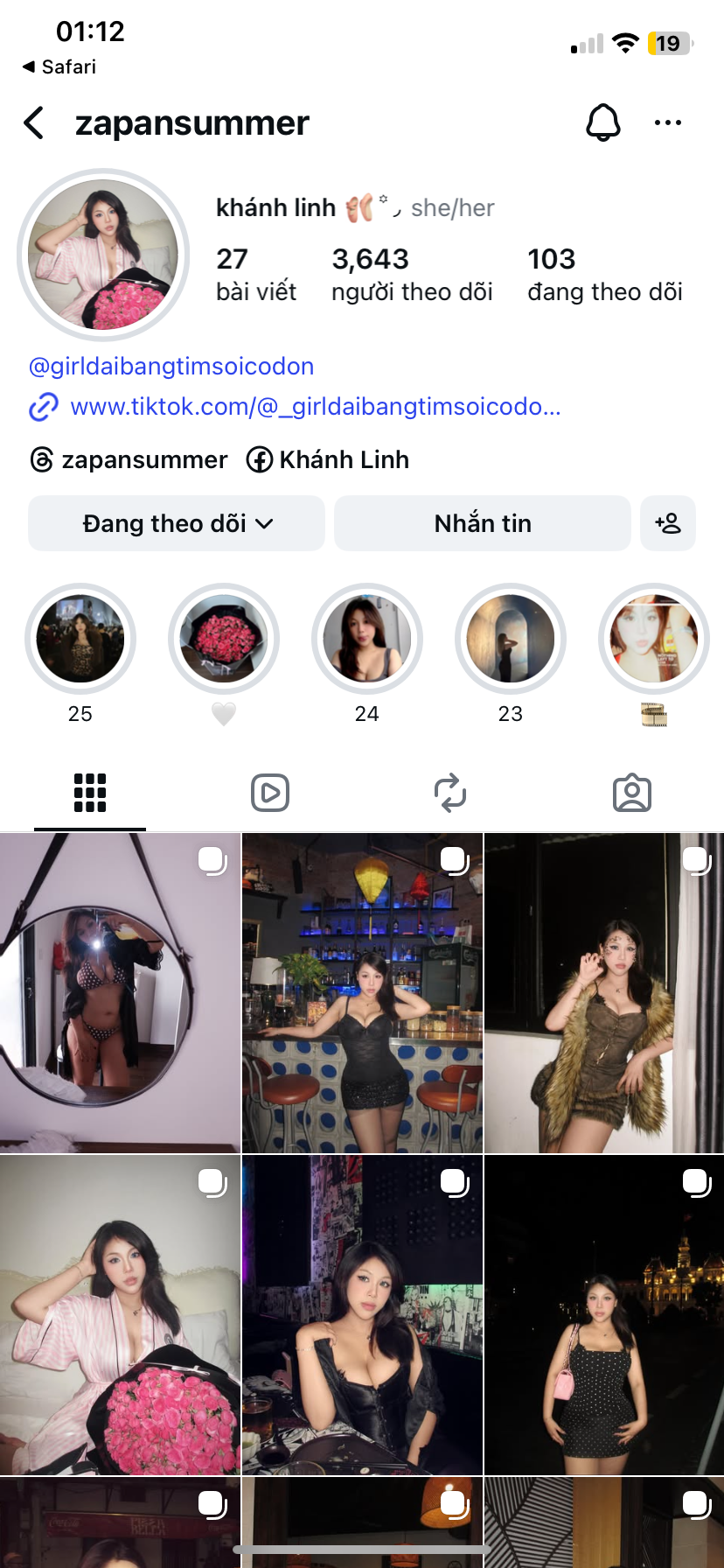This screenshot has width=724, height=1568.
Task: Open zapansummer Threads profile
Action: point(129,459)
